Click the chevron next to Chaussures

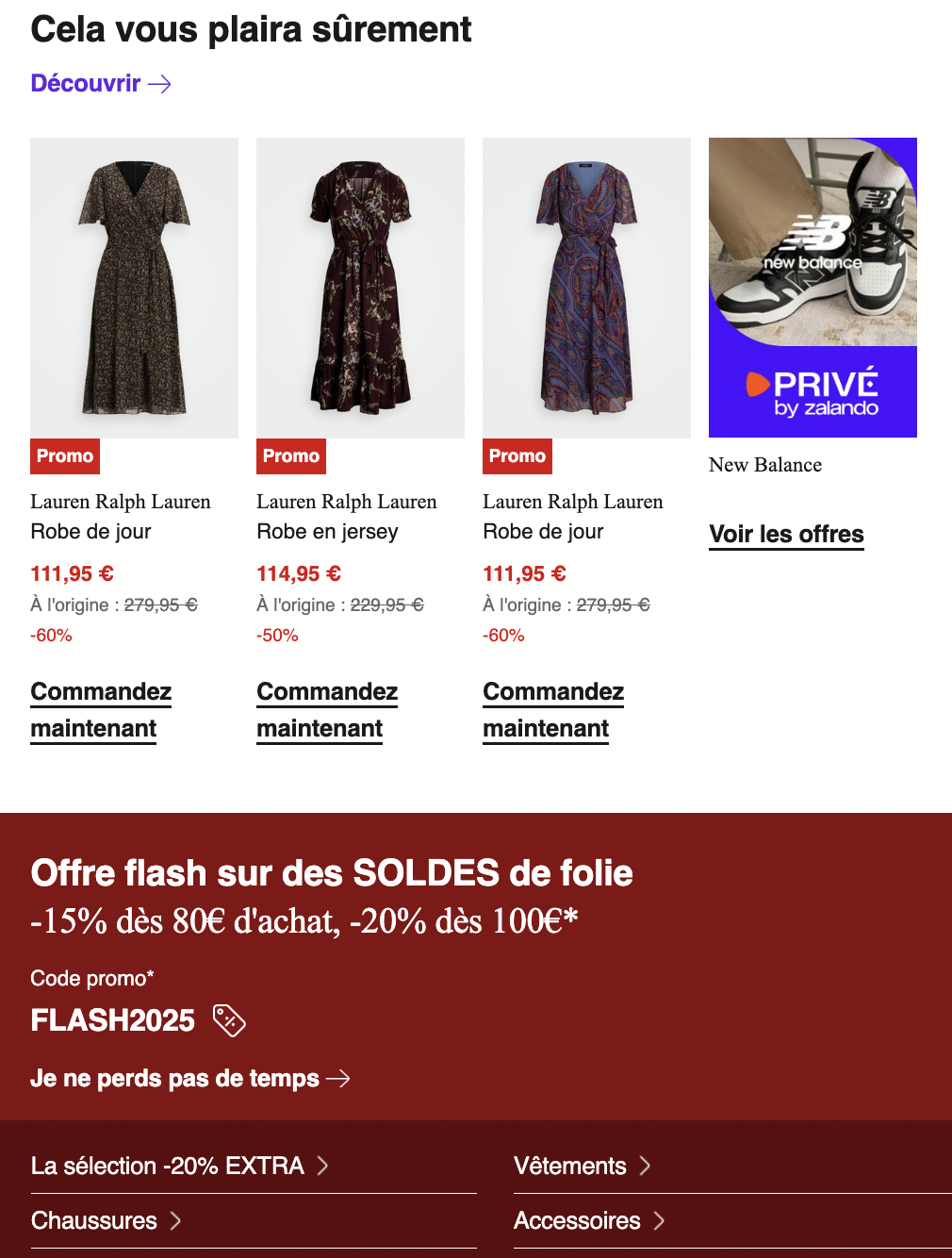click(x=175, y=1220)
